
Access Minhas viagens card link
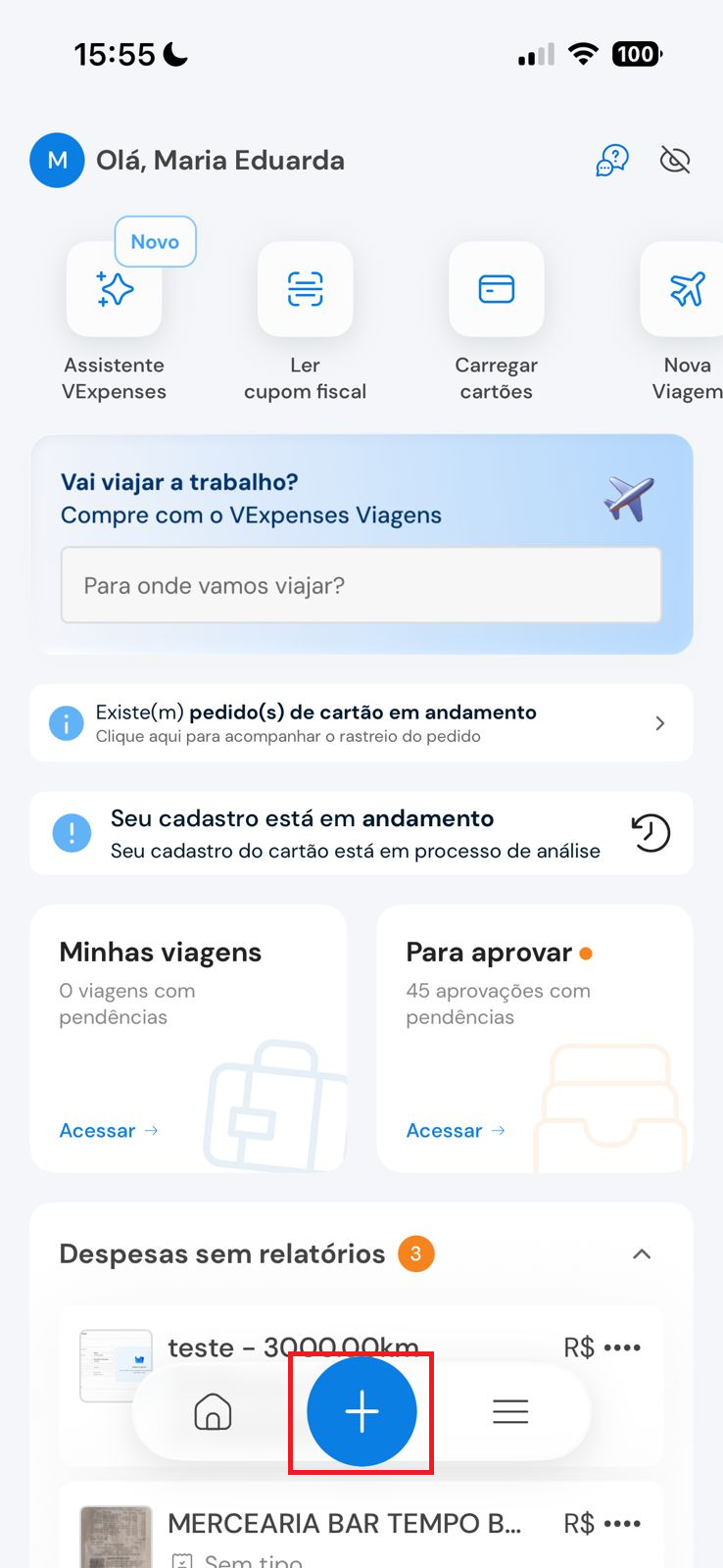[x=108, y=1130]
